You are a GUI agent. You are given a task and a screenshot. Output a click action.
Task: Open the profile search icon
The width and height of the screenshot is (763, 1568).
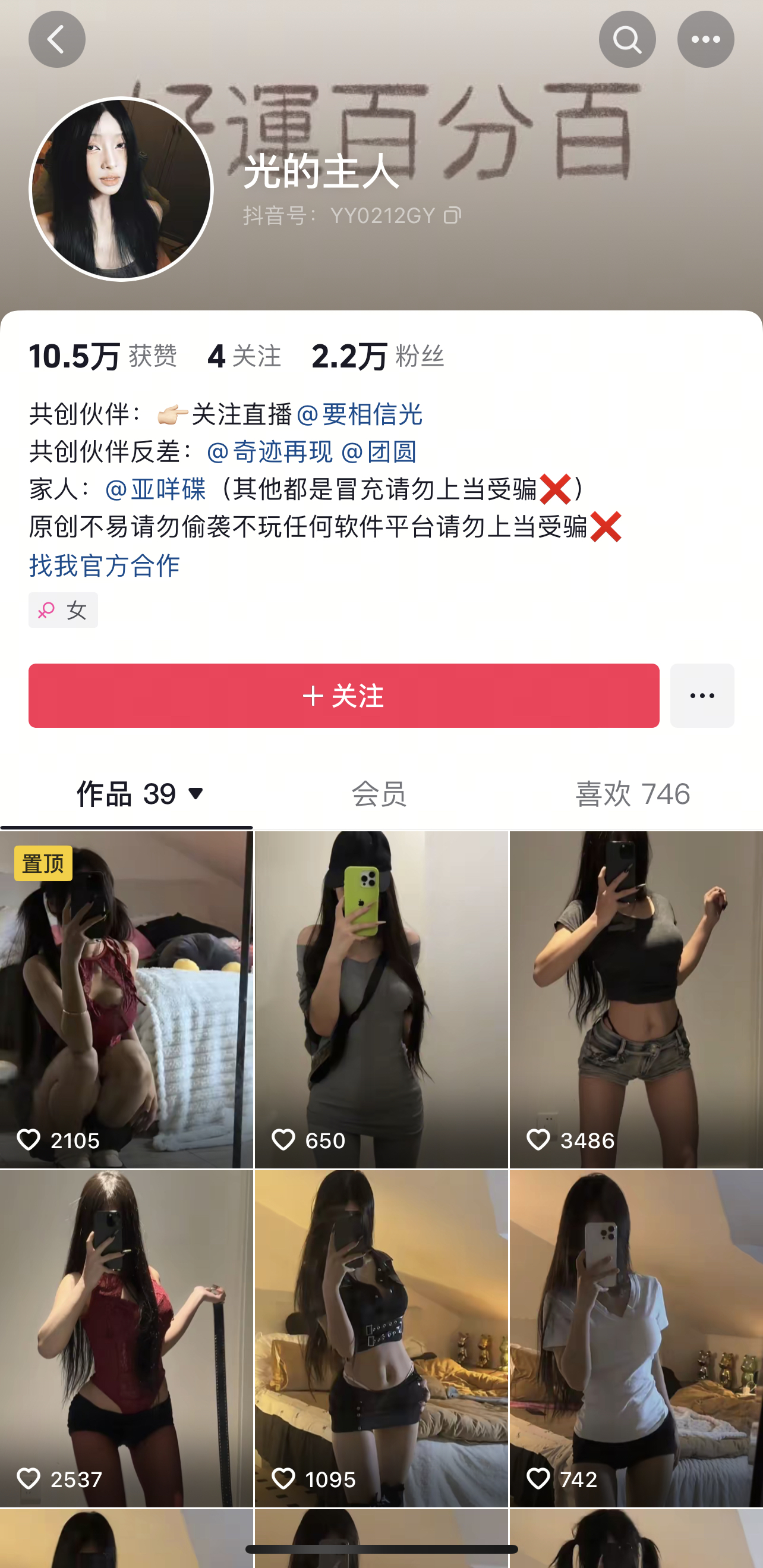[627, 40]
